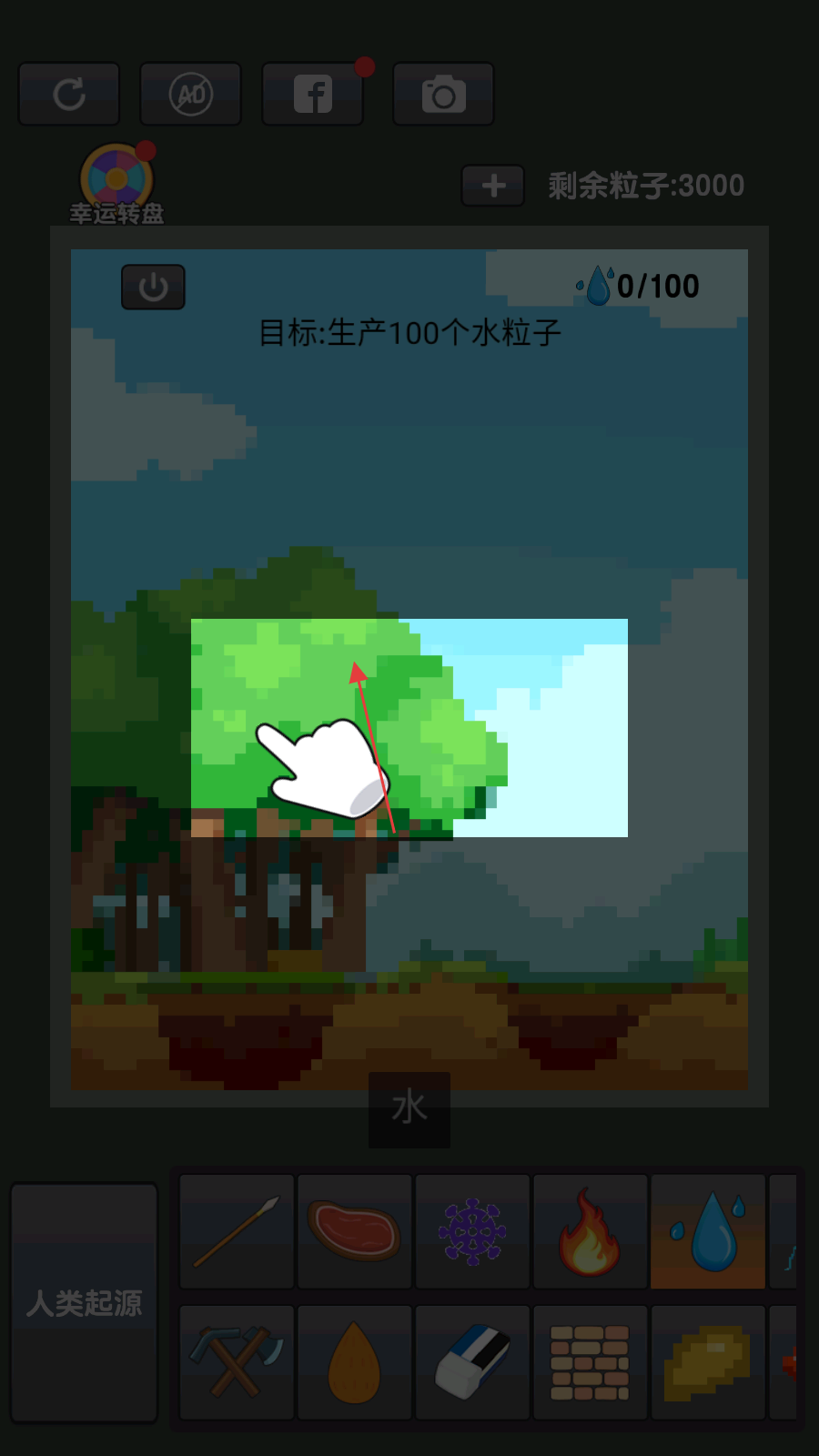
Task: Select the spear element
Action: click(237, 1231)
